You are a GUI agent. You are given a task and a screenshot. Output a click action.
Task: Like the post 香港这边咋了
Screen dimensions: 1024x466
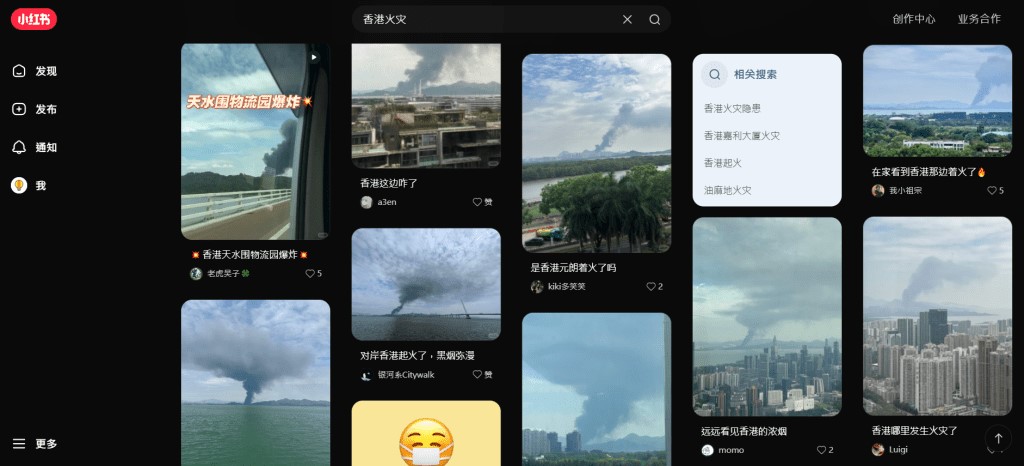tap(482, 202)
